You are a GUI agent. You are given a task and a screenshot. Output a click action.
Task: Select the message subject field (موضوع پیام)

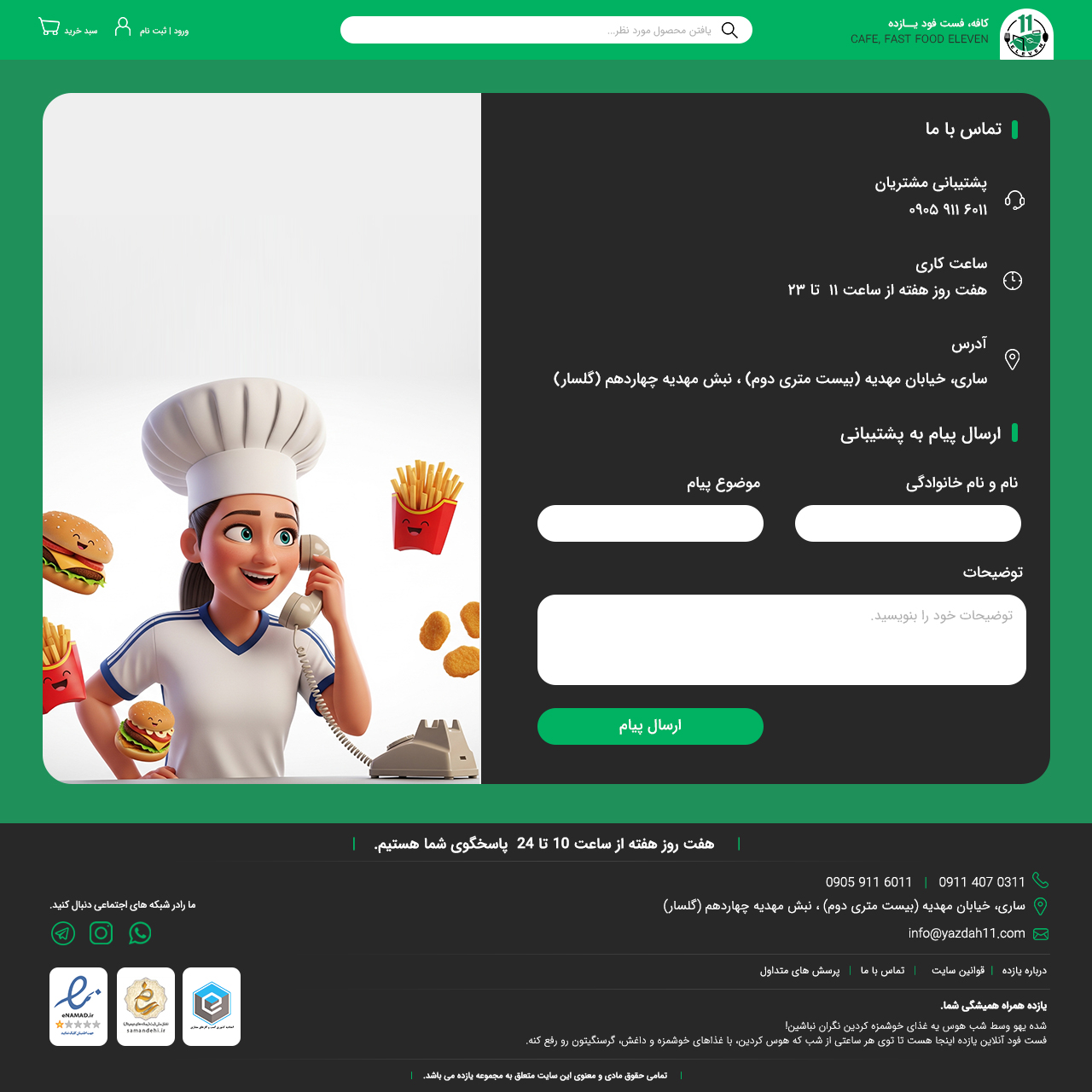[650, 523]
